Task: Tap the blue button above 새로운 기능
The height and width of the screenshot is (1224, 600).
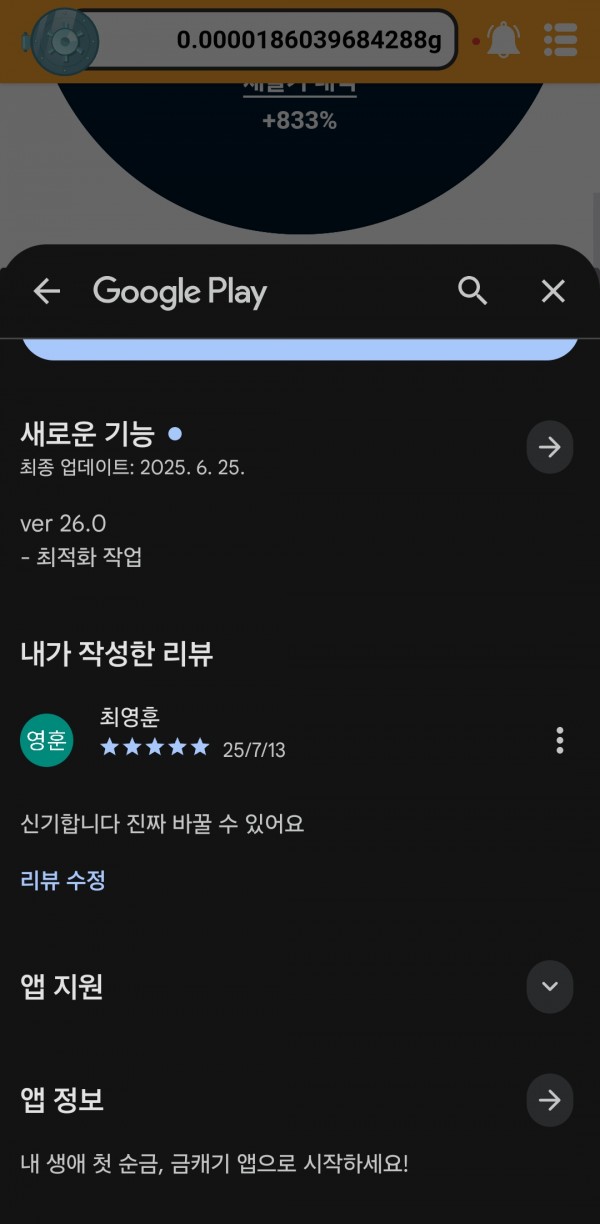Action: pyautogui.click(x=300, y=349)
